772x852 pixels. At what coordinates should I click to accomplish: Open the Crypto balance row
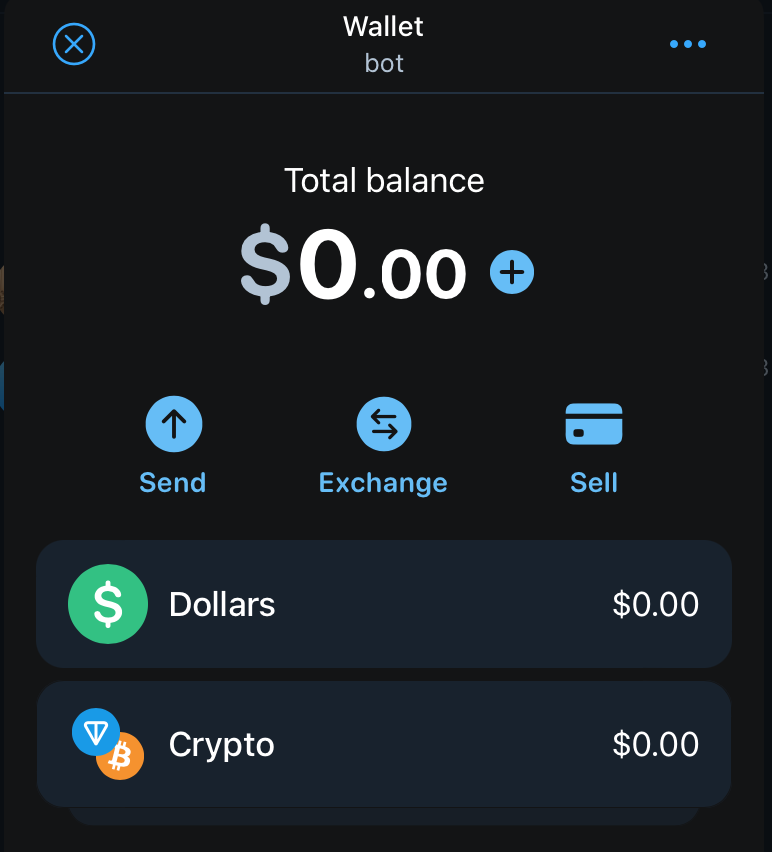[384, 744]
